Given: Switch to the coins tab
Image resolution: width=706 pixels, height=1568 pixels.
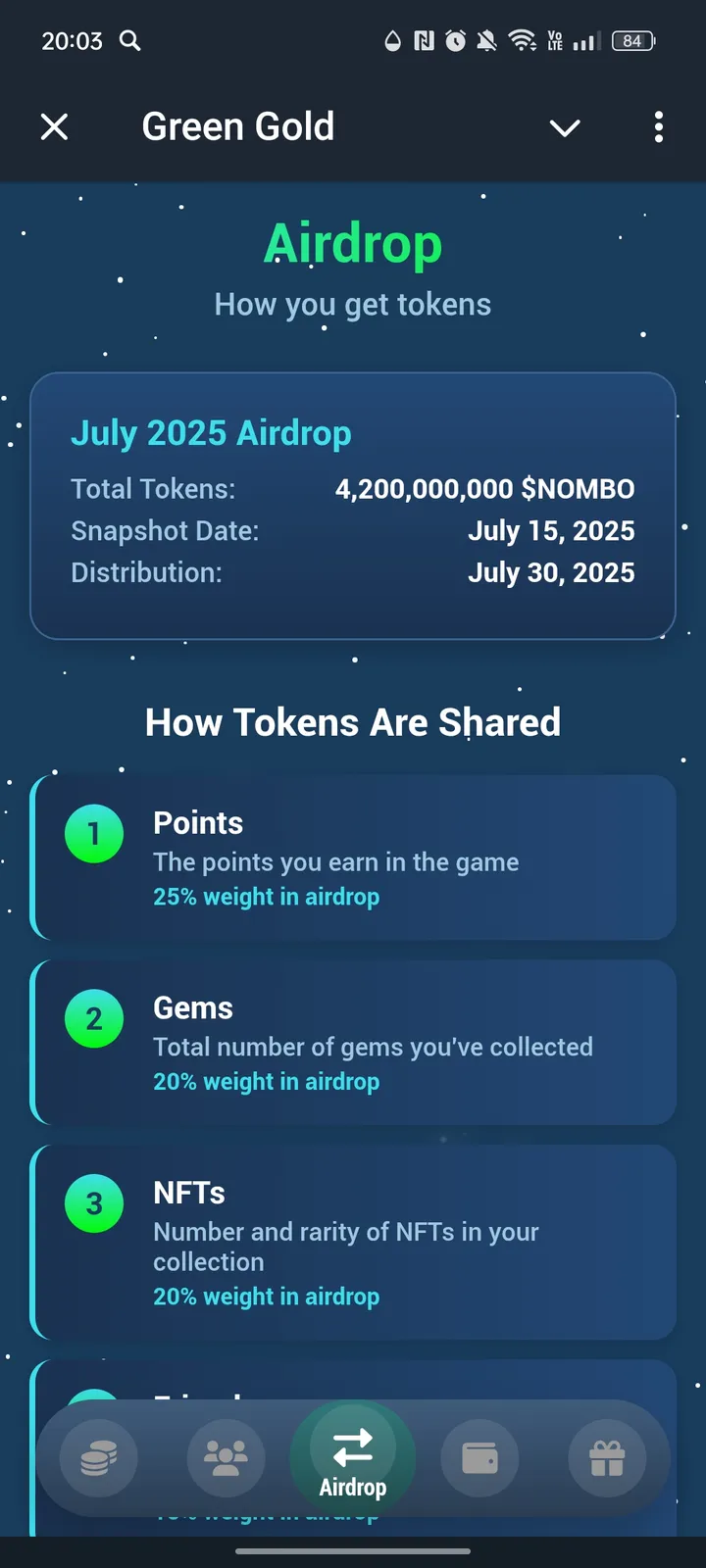Looking at the screenshot, I should tap(98, 1458).
